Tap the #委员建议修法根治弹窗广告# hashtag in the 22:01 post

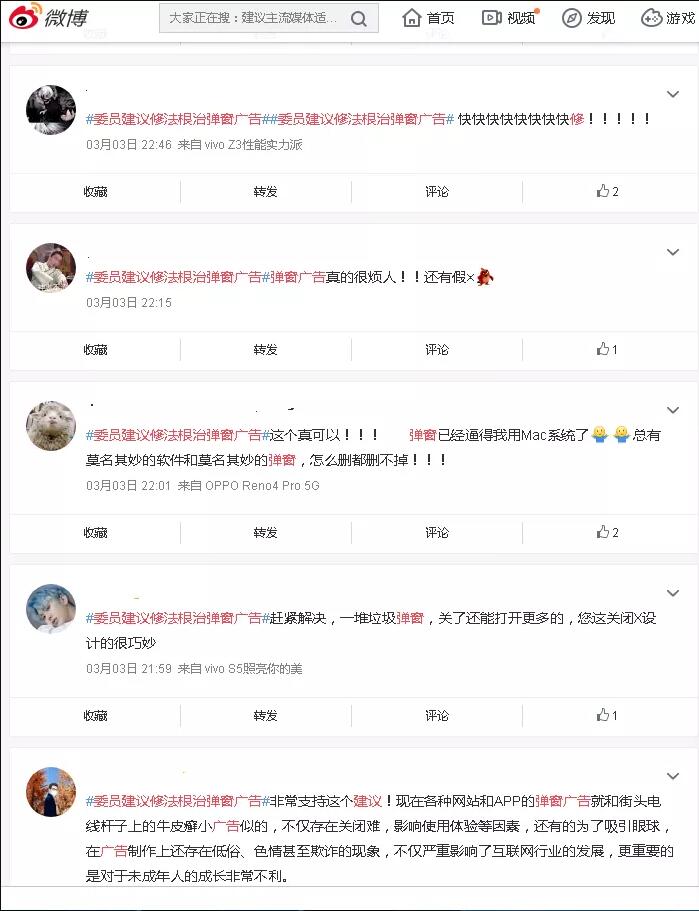click(x=177, y=435)
